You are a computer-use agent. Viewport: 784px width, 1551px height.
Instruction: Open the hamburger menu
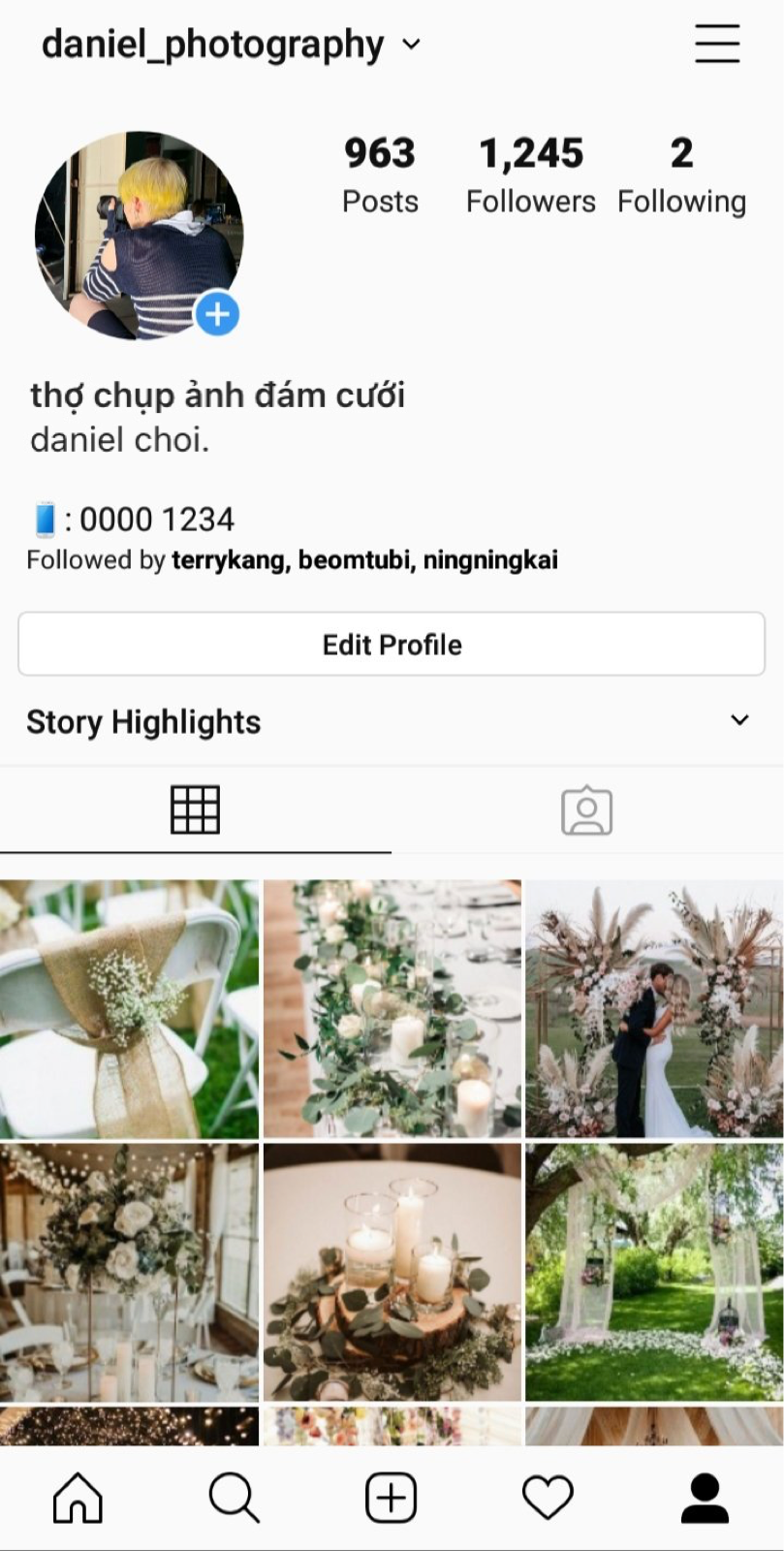[x=717, y=44]
